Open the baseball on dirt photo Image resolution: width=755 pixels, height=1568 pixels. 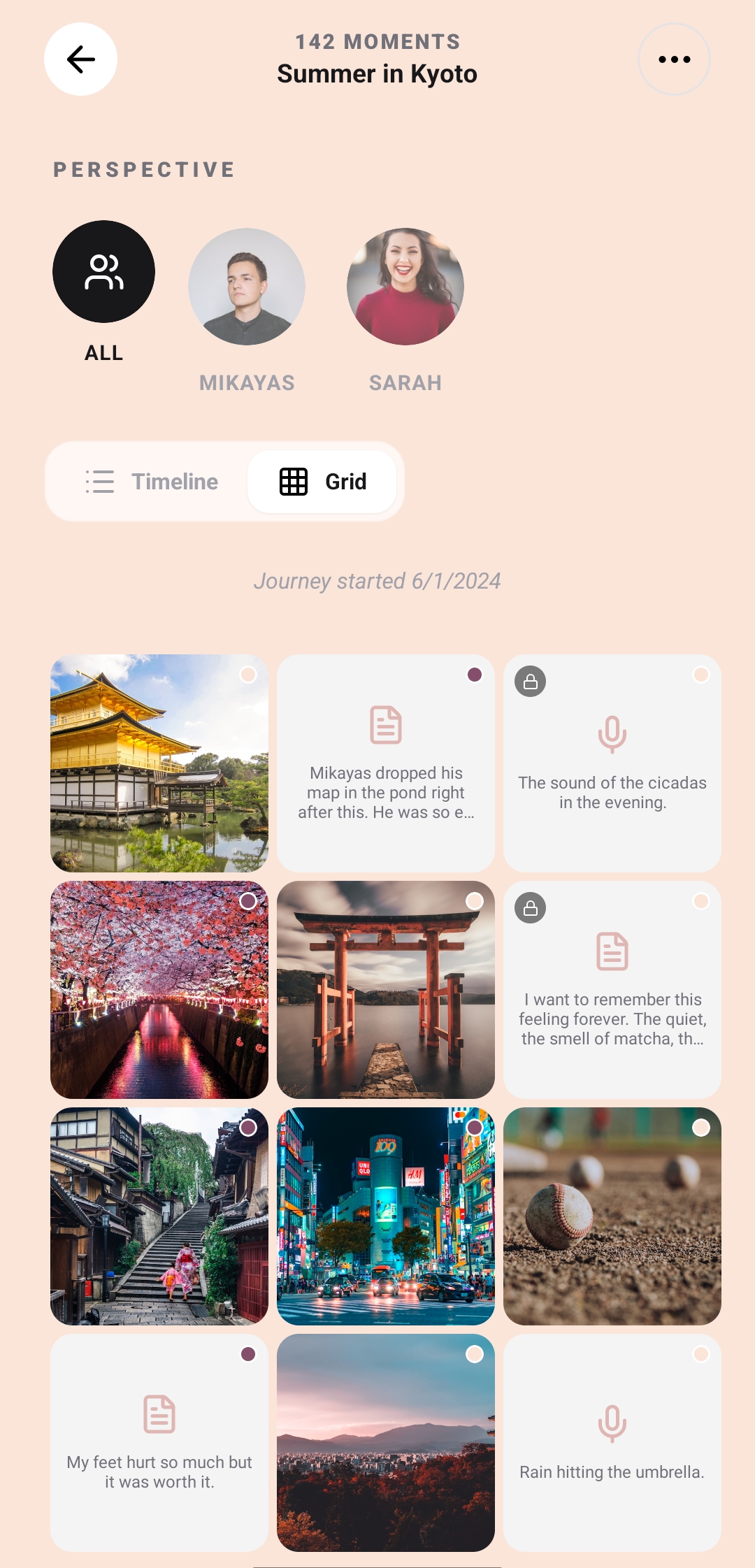612,1216
